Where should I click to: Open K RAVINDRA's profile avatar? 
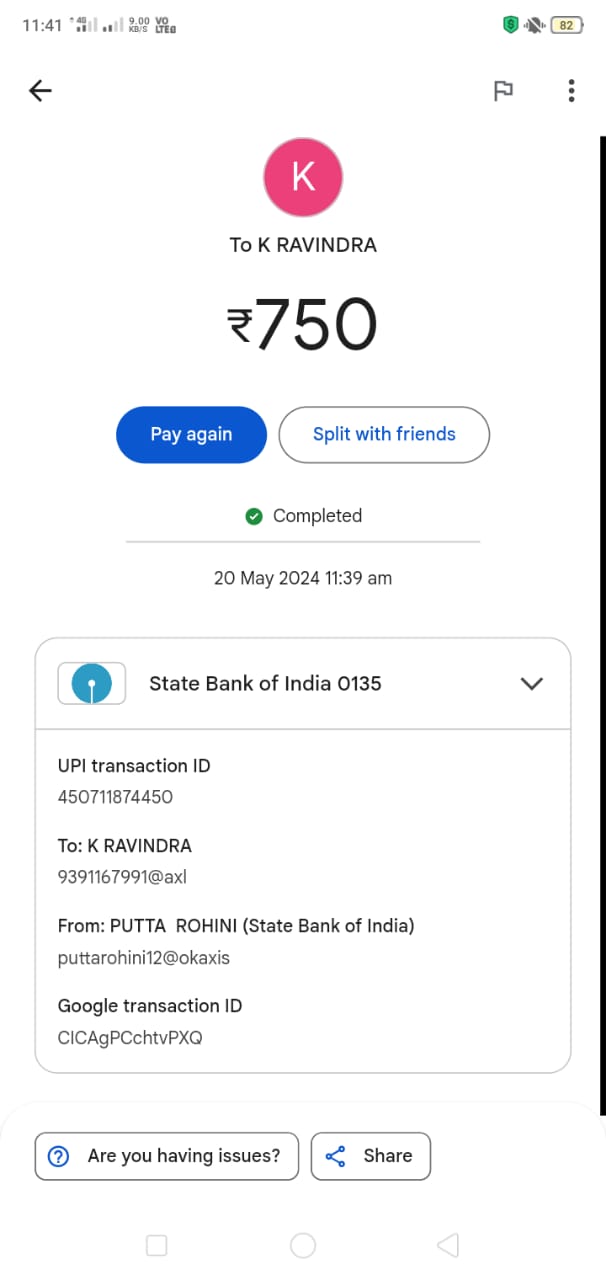point(303,178)
